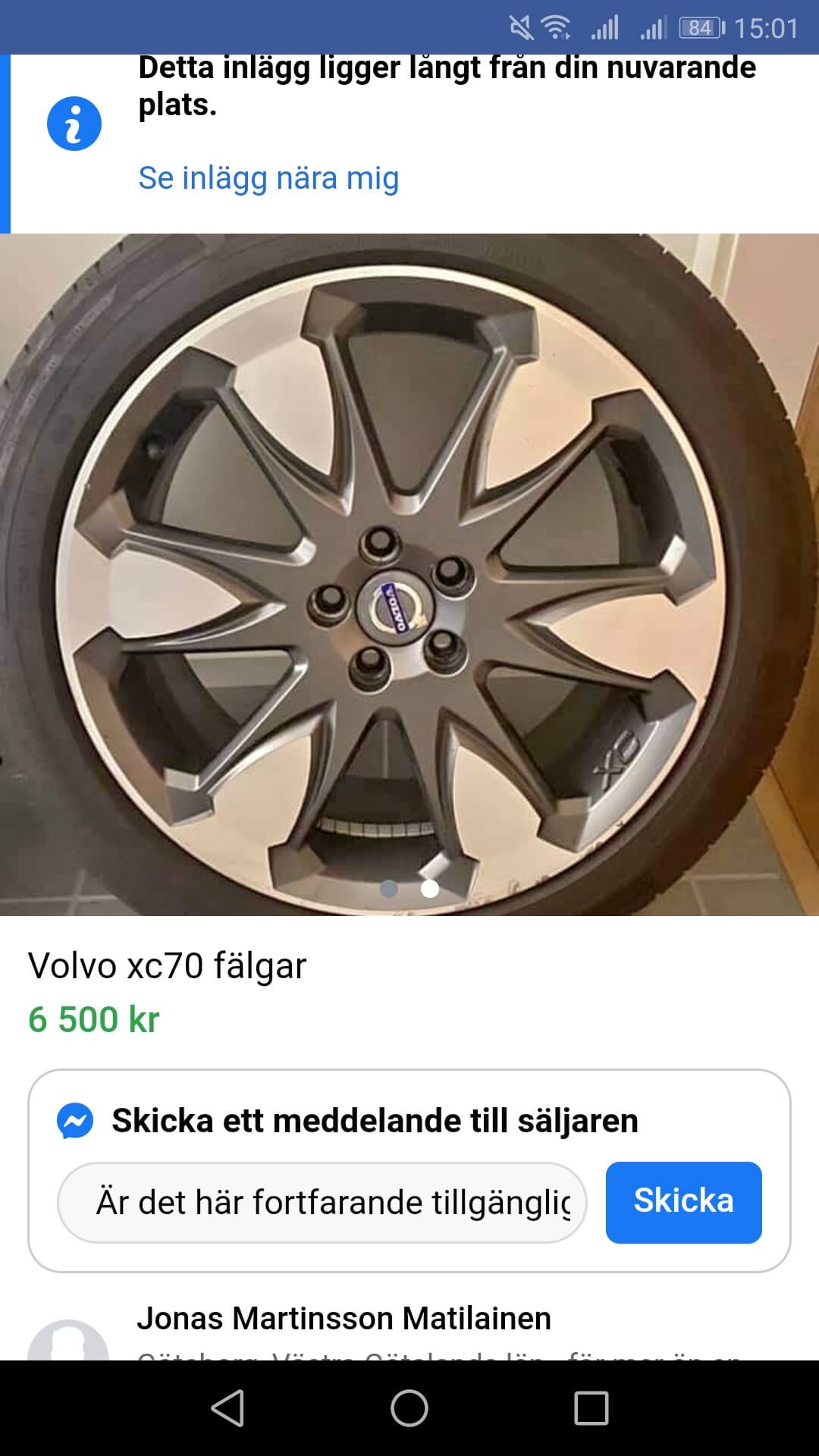Open the recent apps overview
This screenshot has width=819, height=1456.
tap(591, 1408)
